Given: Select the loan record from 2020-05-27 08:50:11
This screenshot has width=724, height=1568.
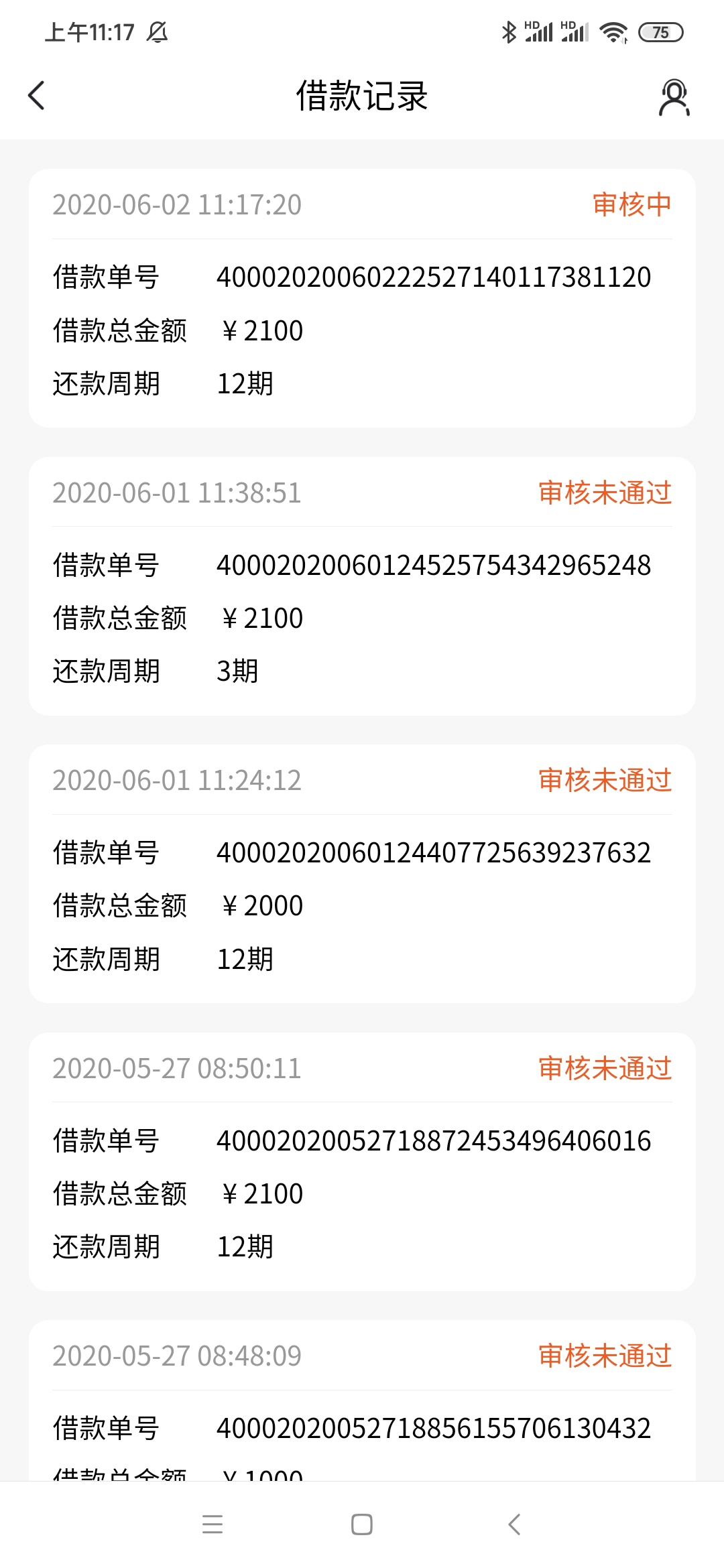Looking at the screenshot, I should 362,1162.
